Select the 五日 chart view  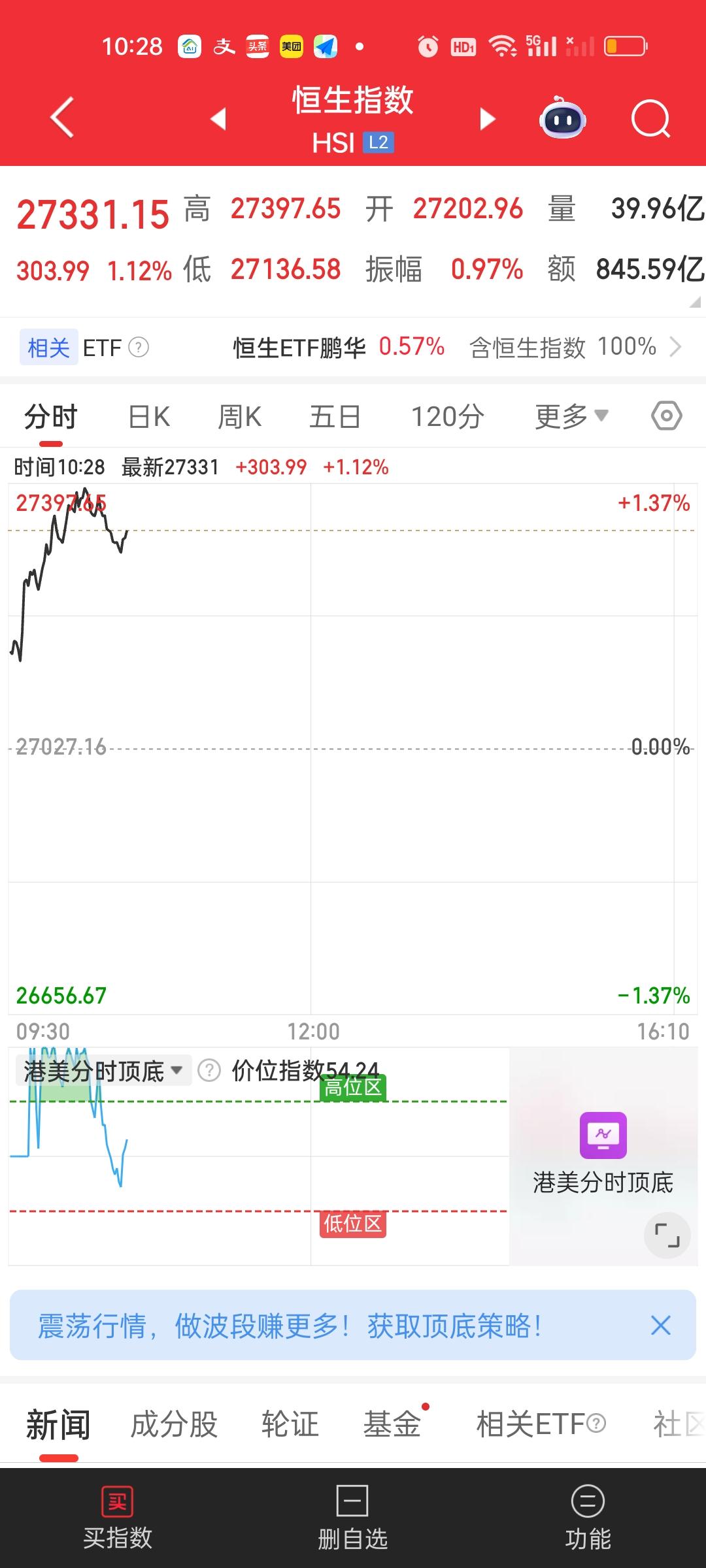pos(334,416)
